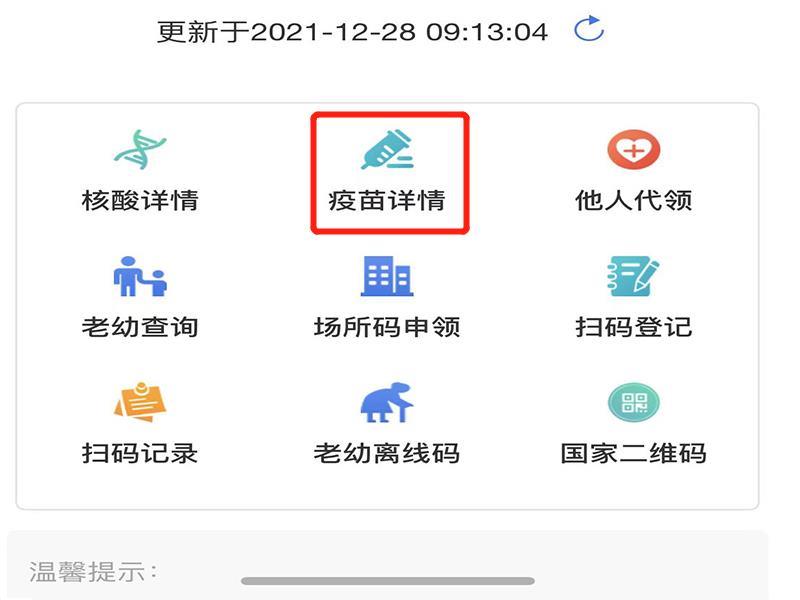
Task: Open 扫码登记 scan registration
Action: coord(634,298)
